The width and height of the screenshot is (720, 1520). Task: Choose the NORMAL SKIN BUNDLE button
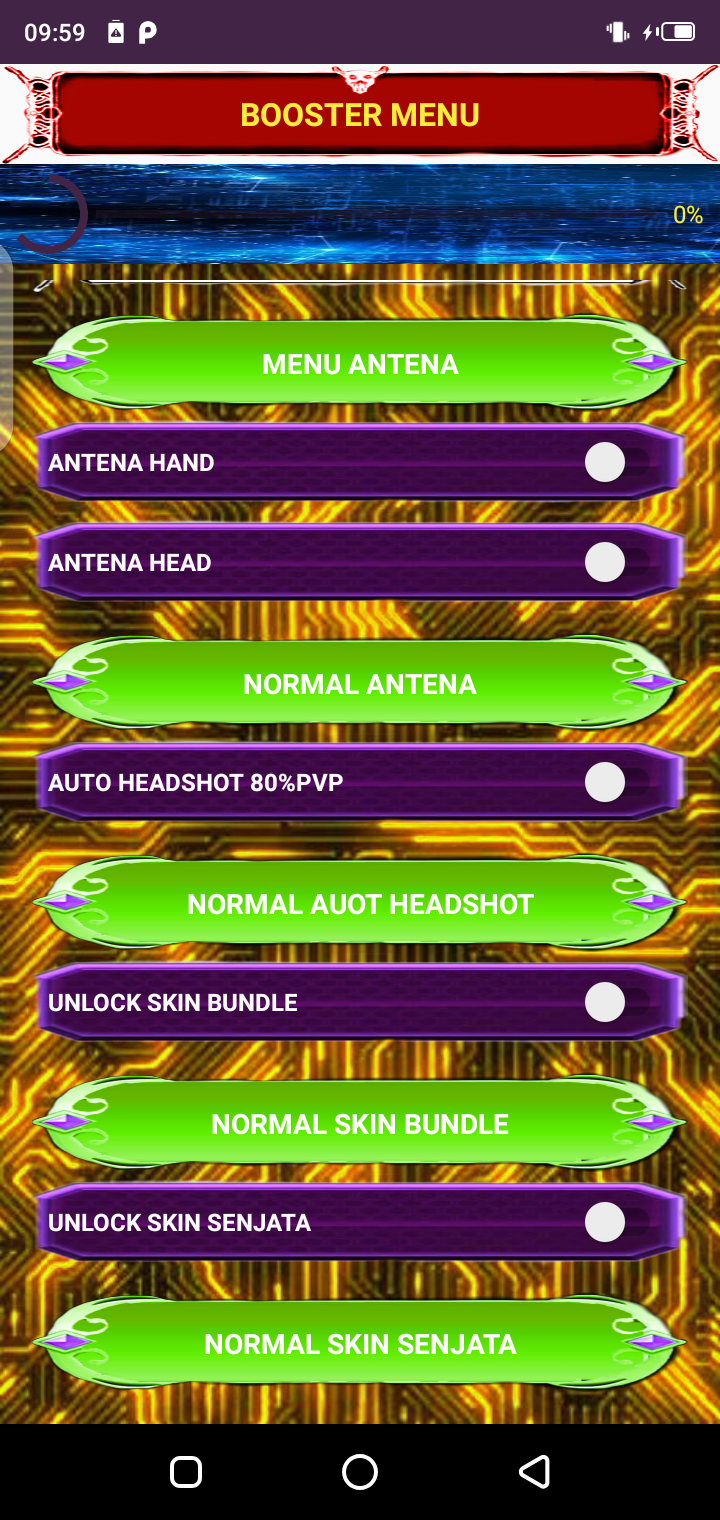(x=360, y=1124)
